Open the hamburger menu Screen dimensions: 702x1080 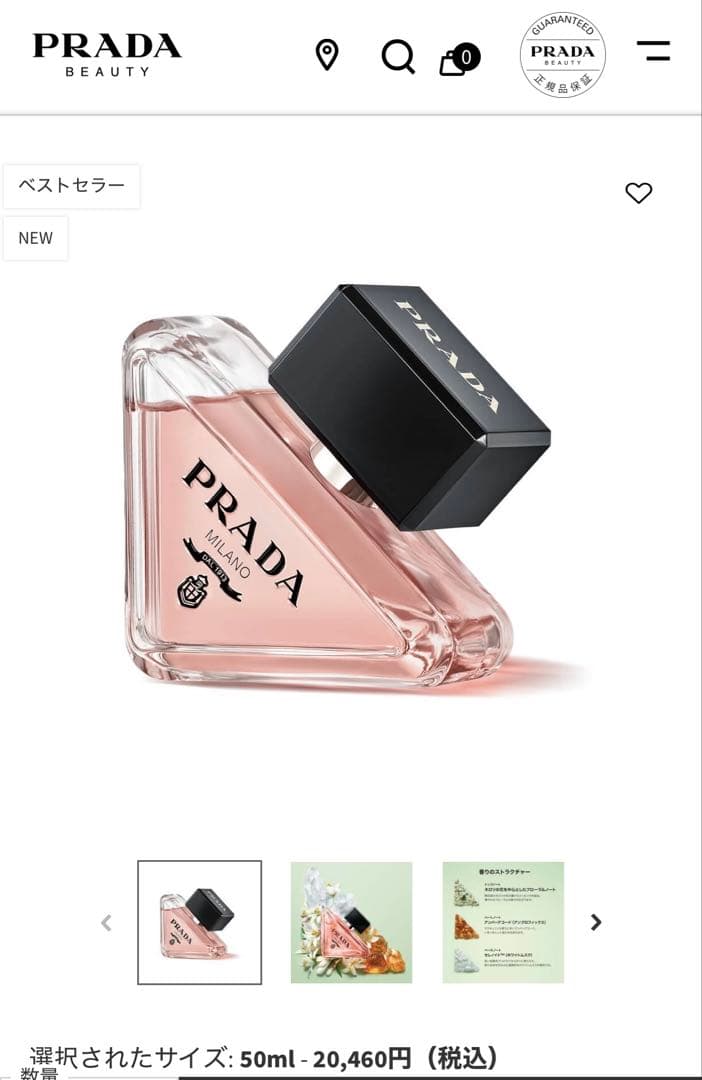[x=653, y=51]
